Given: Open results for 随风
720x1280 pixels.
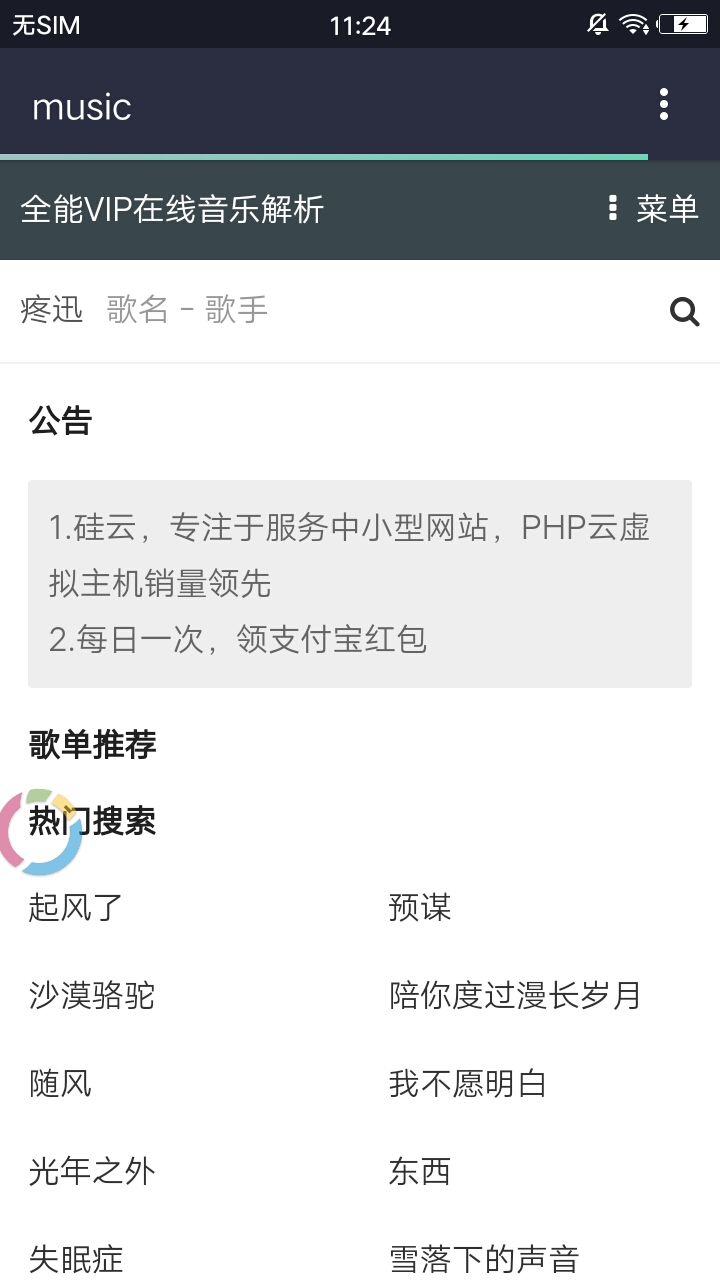Looking at the screenshot, I should point(60,1084).
